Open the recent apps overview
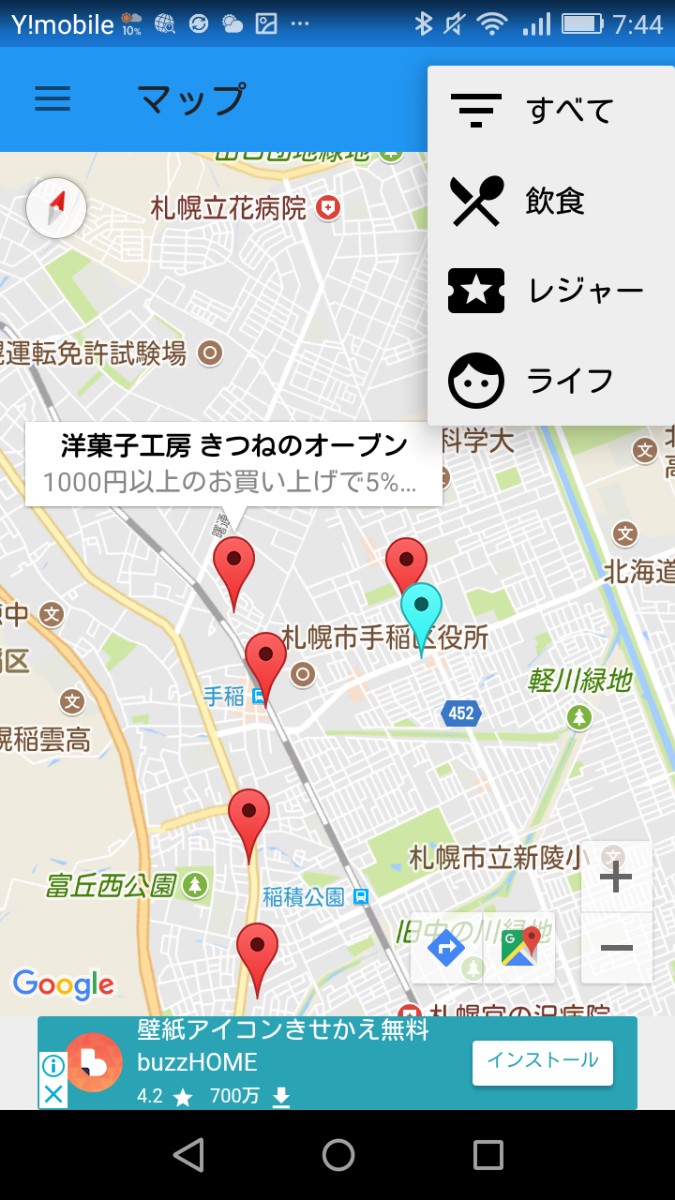675x1200 pixels. click(x=487, y=1155)
